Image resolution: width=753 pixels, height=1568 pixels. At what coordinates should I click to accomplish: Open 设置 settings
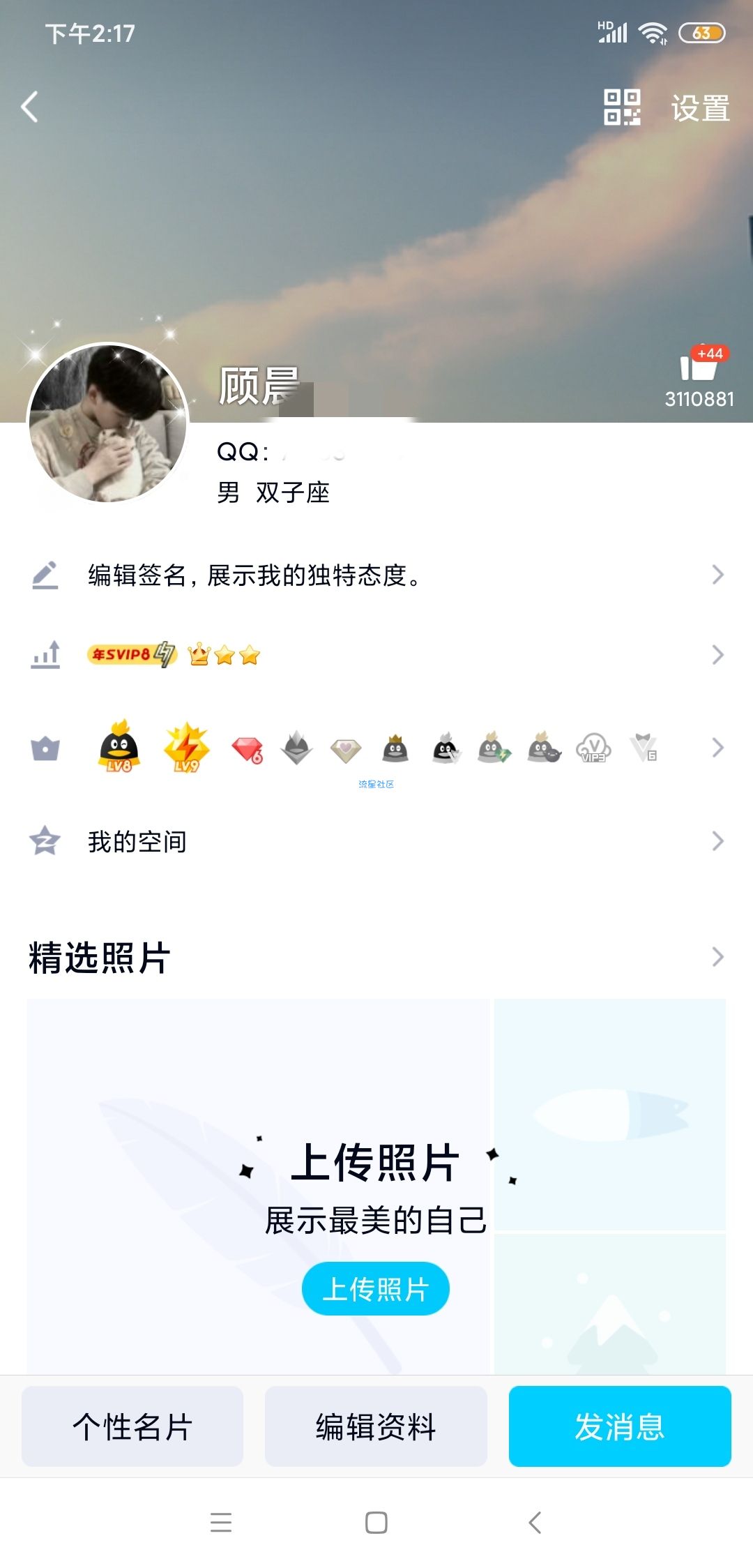pyautogui.click(x=700, y=108)
